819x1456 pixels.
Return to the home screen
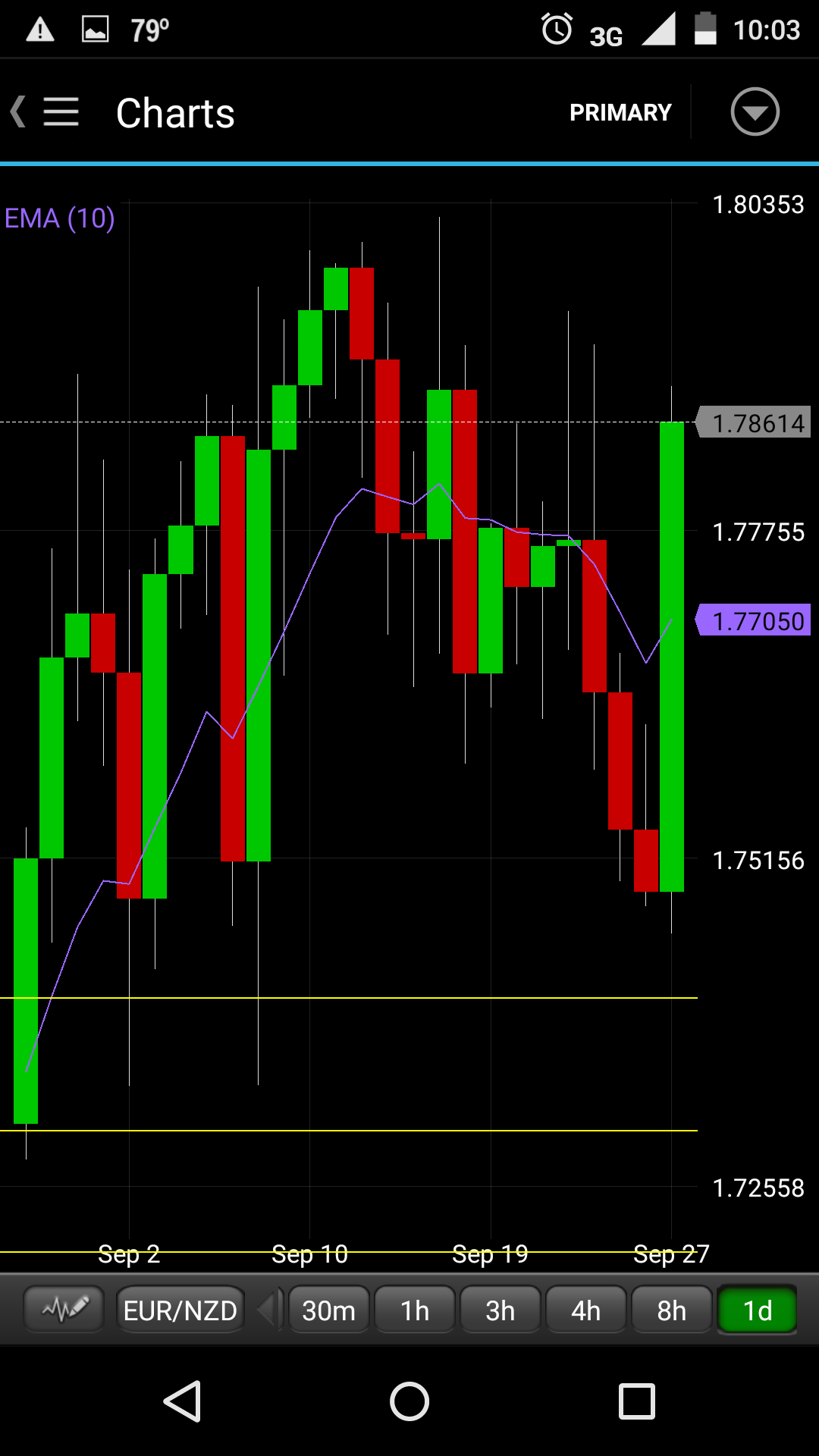click(x=409, y=1401)
